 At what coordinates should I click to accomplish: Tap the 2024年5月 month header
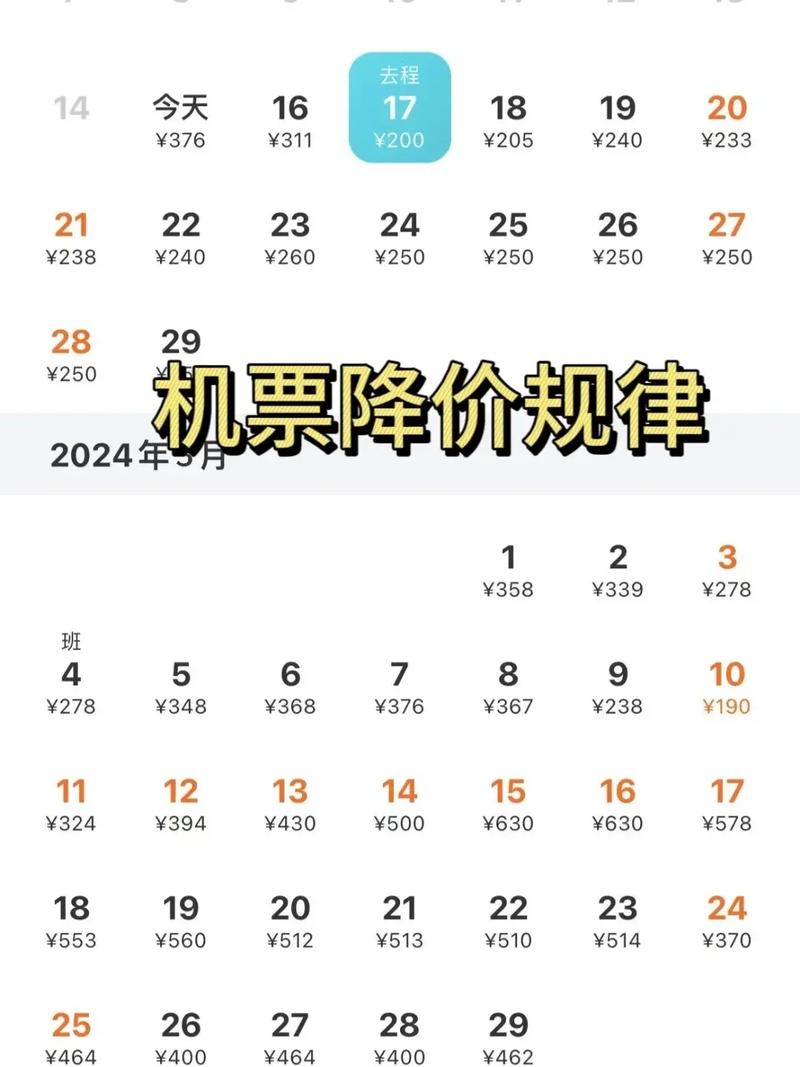pos(140,457)
